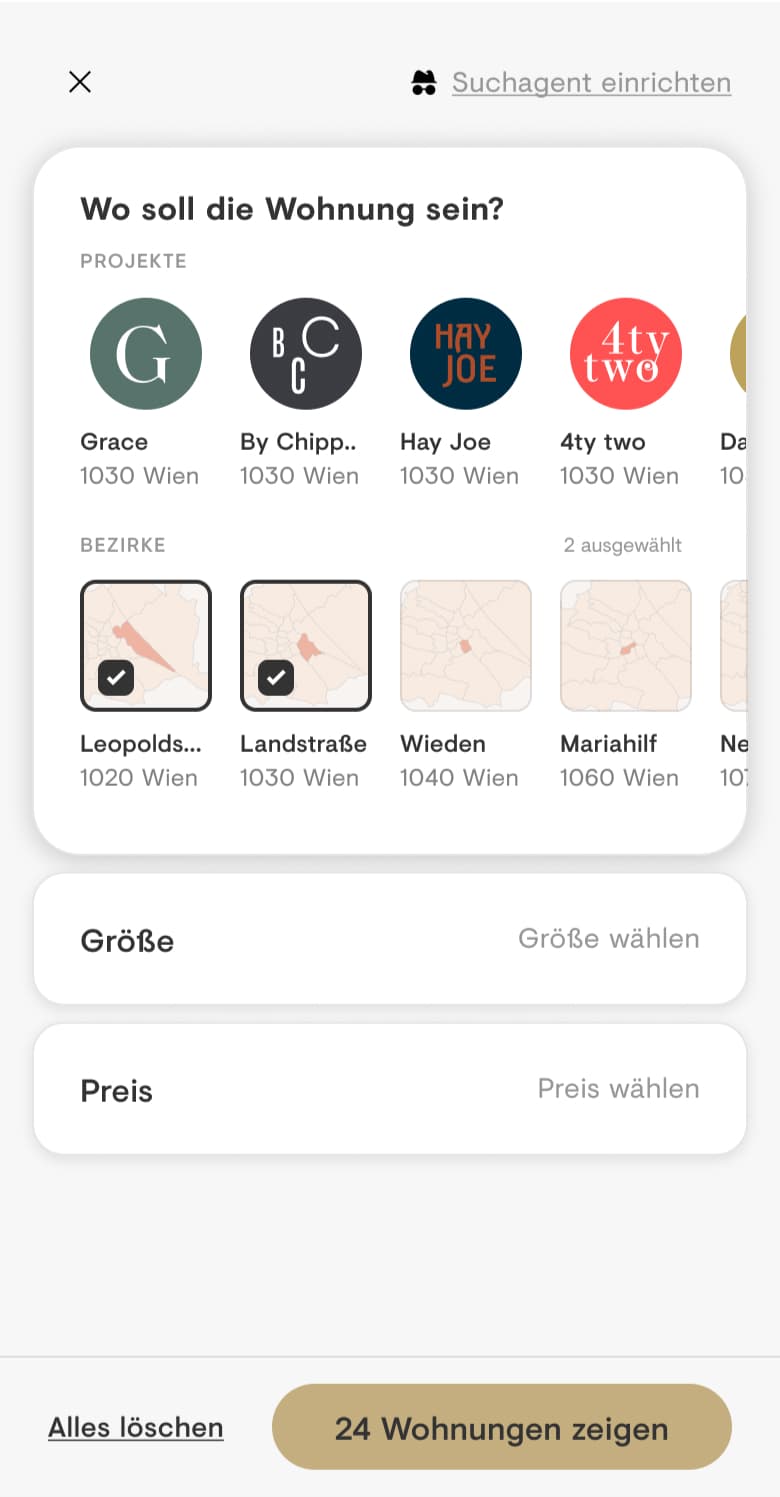Viewport: 780px width, 1497px height.
Task: Pick the Hay Joe project
Action: 466,354
